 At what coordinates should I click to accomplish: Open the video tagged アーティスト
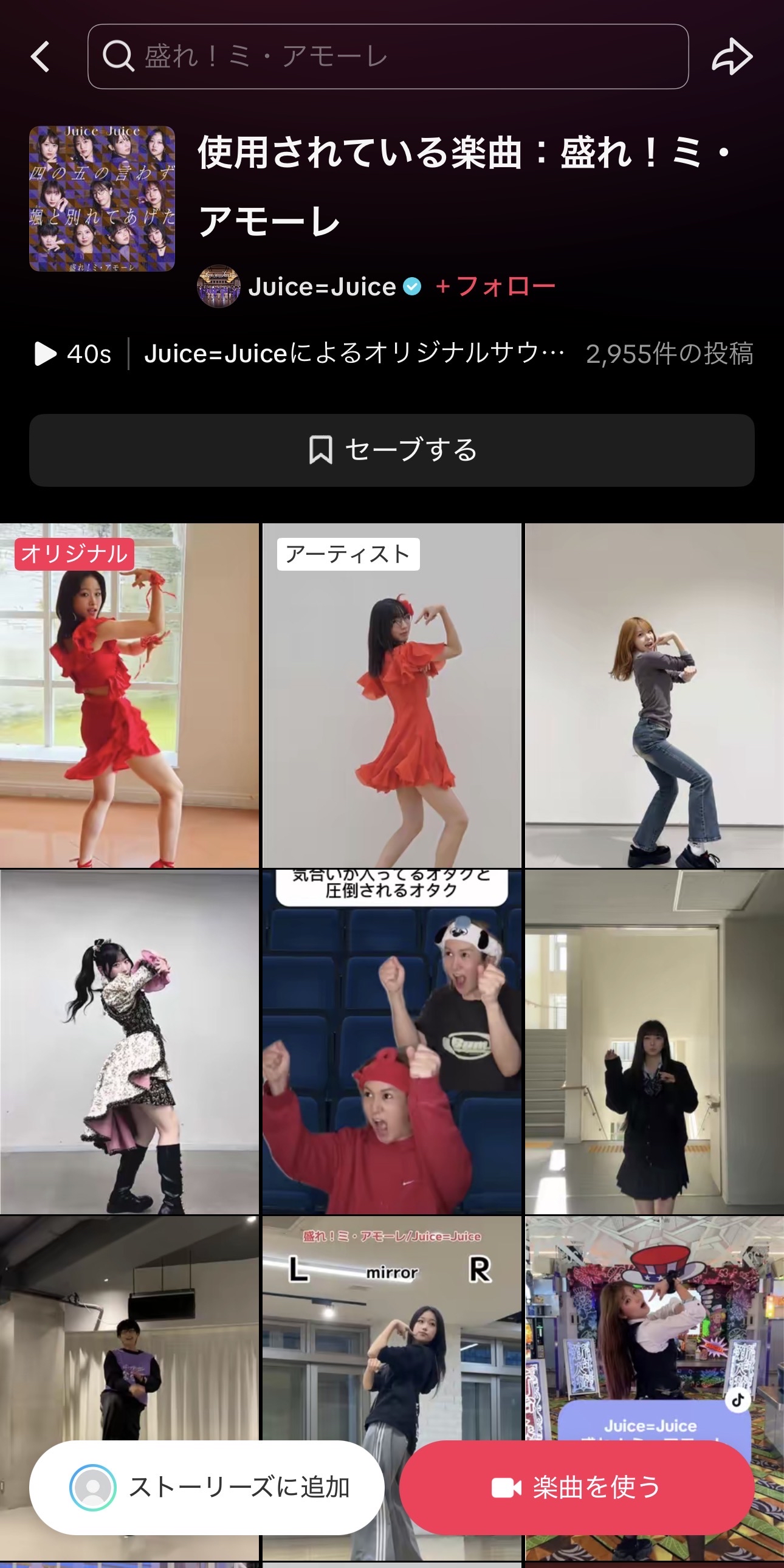point(391,695)
